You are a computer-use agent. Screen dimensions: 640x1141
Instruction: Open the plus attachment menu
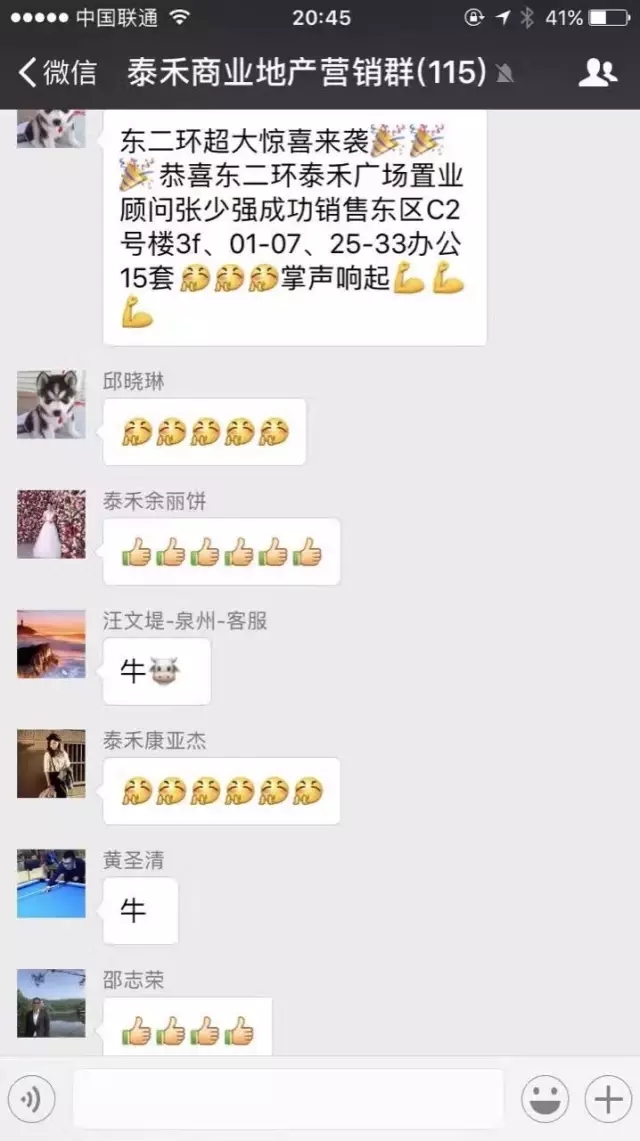click(608, 1100)
